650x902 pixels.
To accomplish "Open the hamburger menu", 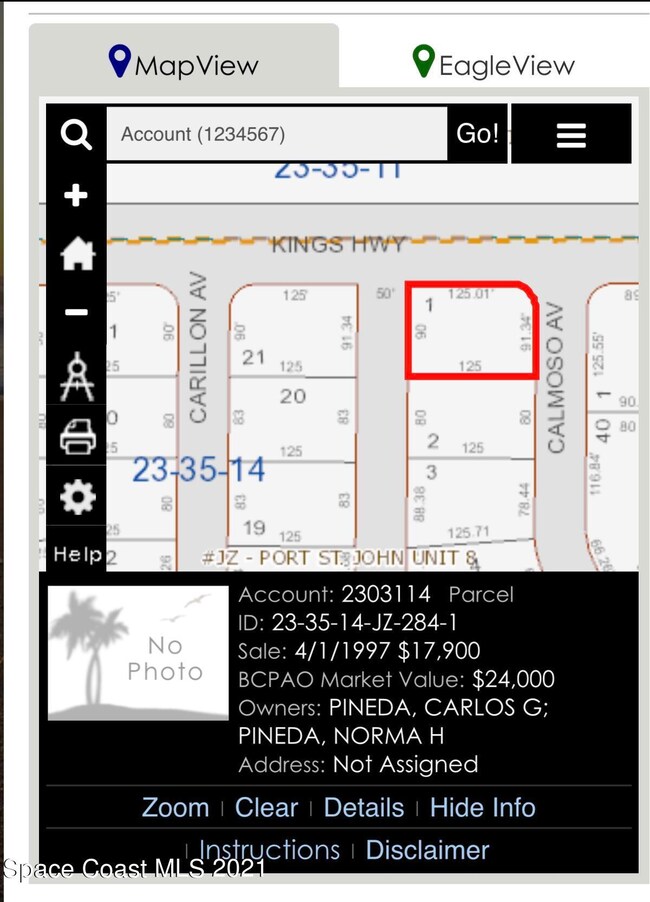I will coord(571,134).
